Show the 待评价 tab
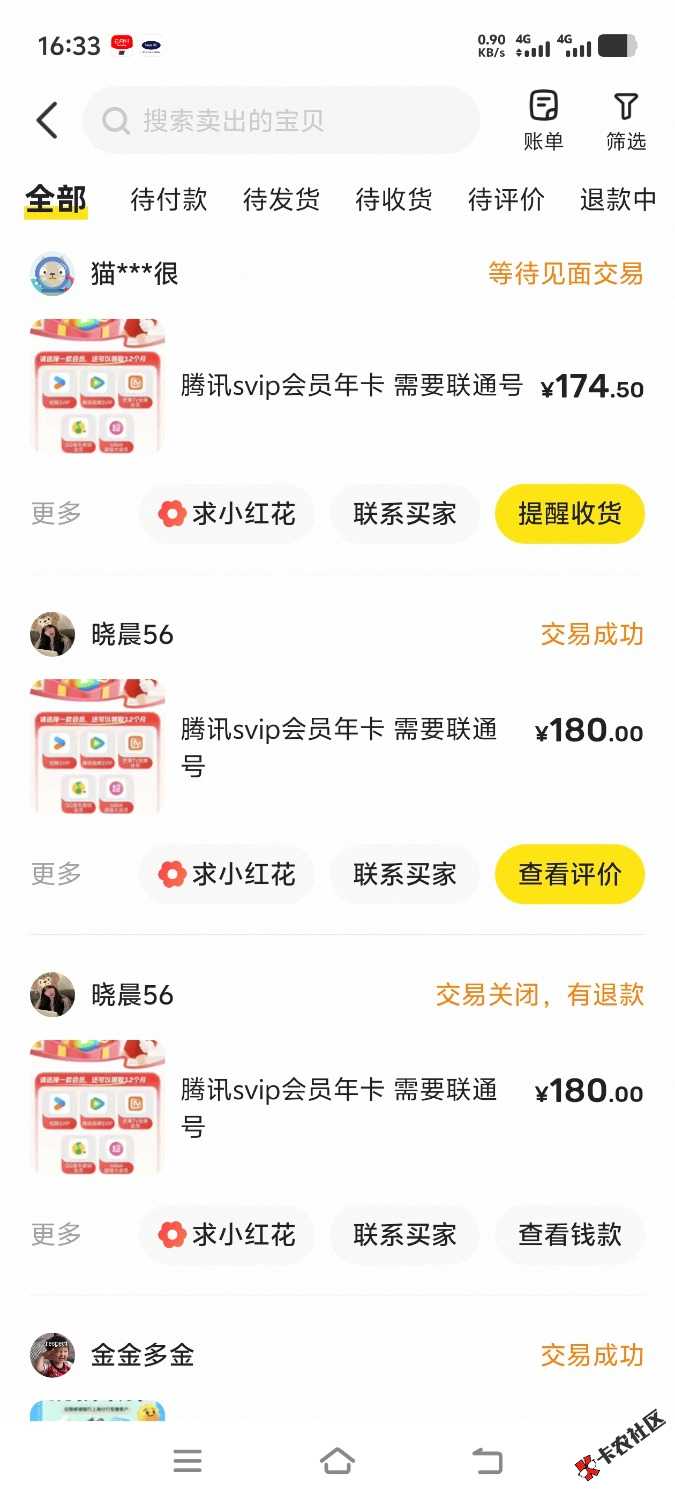Image resolution: width=675 pixels, height=1500 pixels. click(x=506, y=199)
